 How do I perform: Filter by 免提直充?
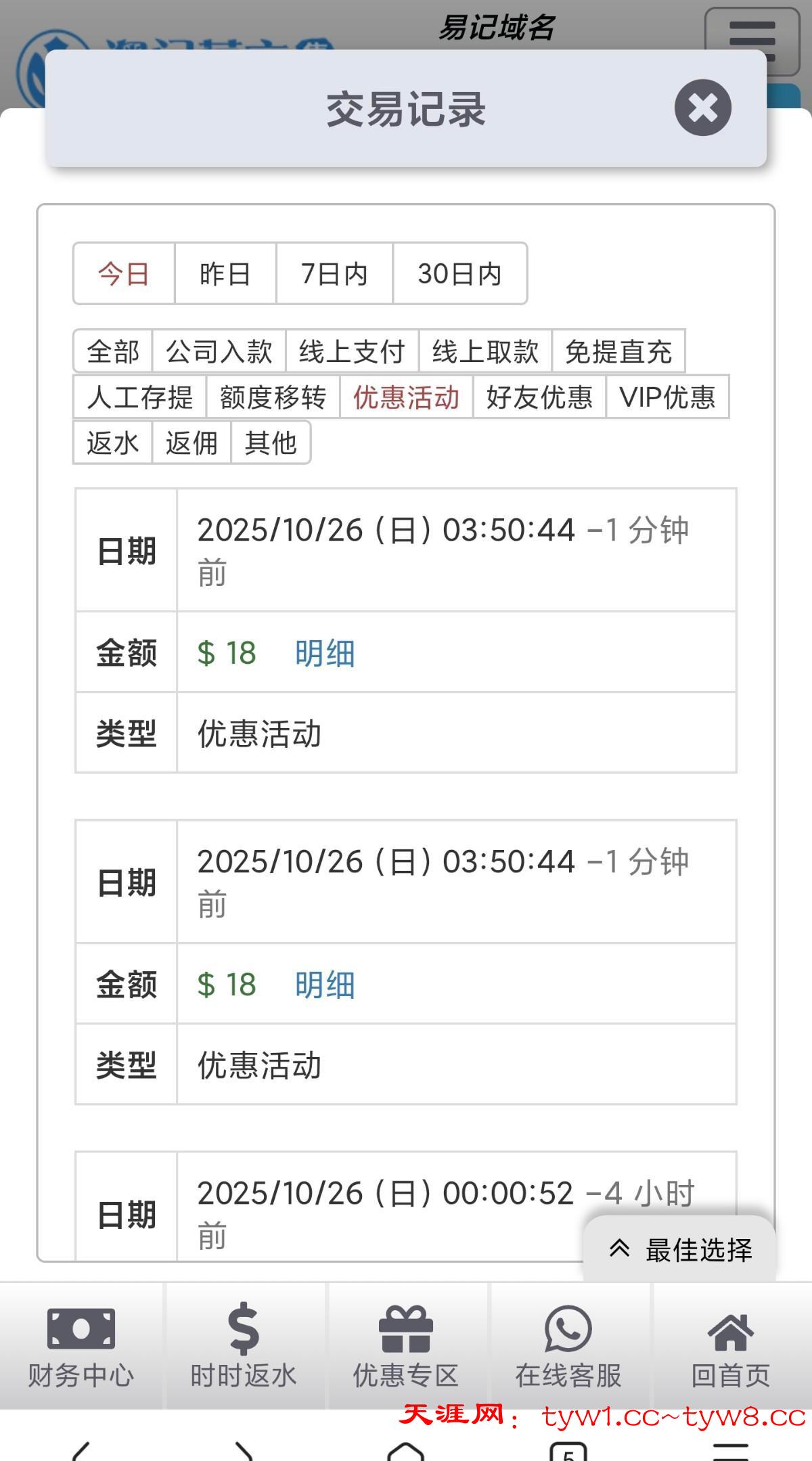click(x=618, y=351)
